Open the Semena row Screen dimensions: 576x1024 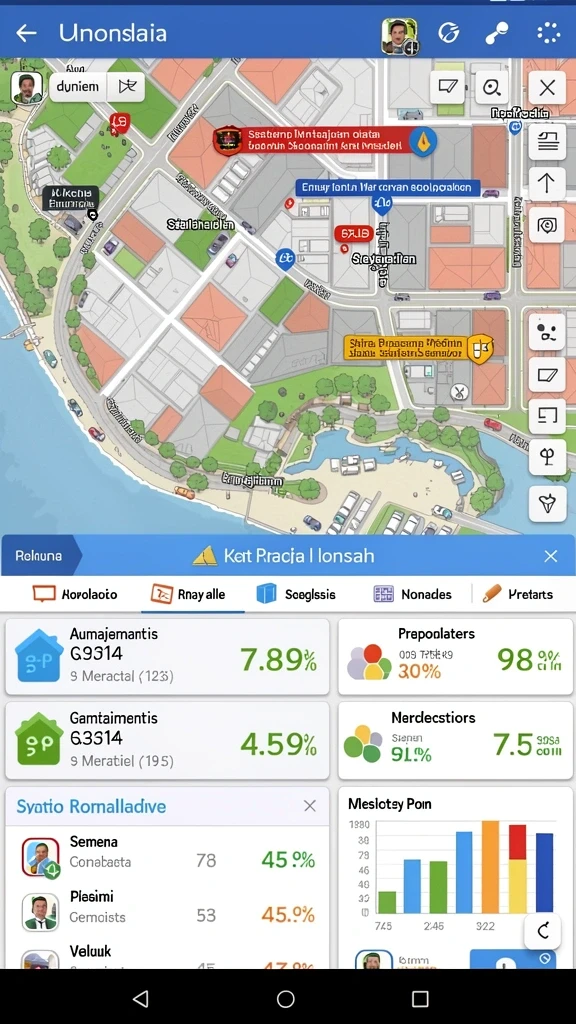click(x=167, y=852)
